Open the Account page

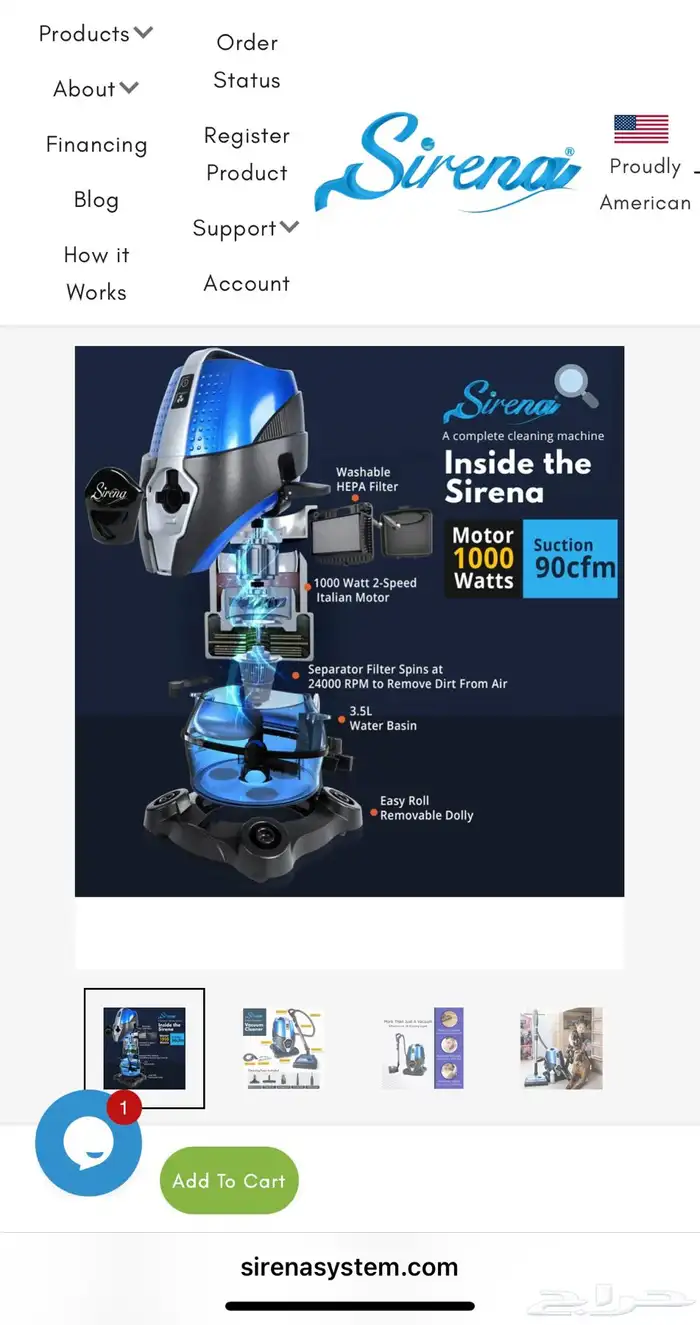click(247, 284)
